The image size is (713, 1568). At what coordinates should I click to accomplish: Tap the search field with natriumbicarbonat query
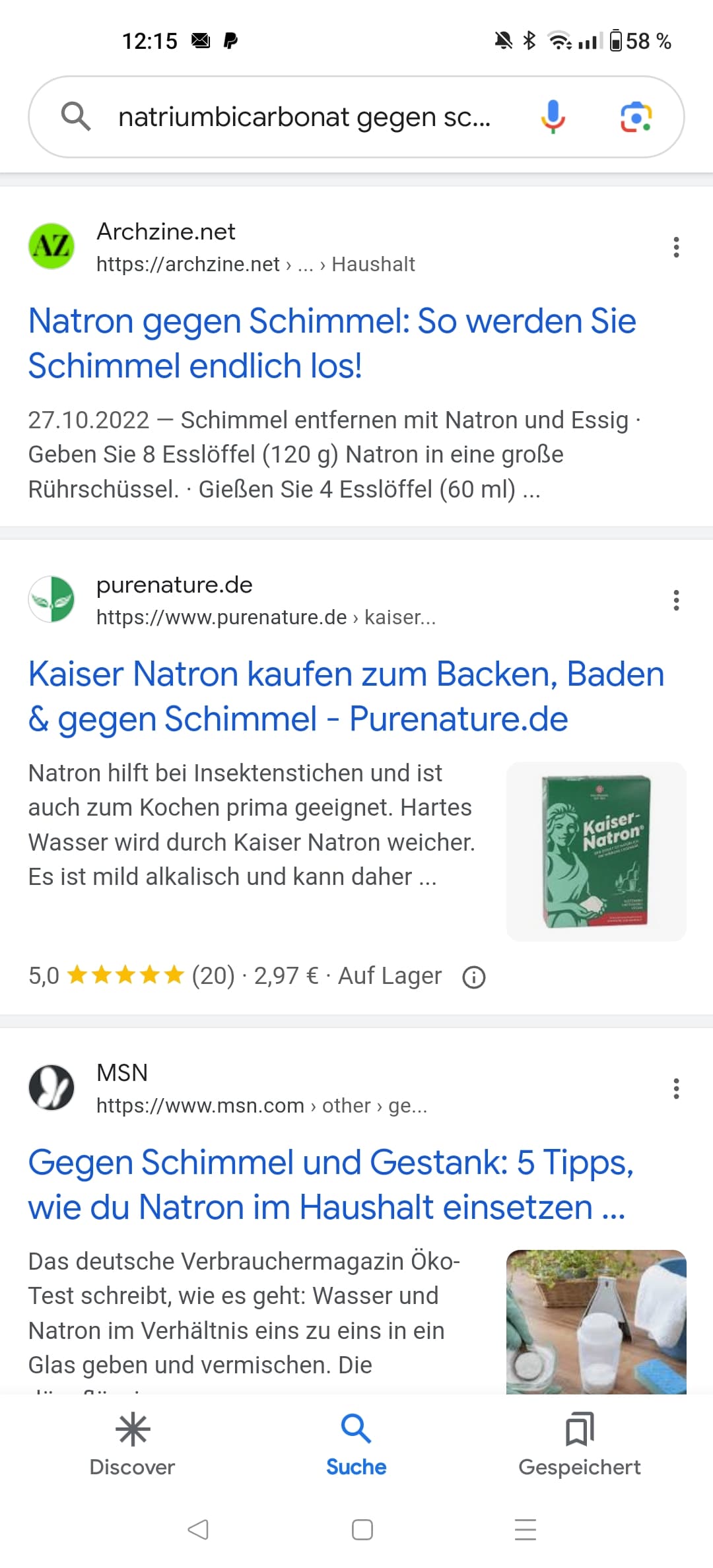[304, 117]
